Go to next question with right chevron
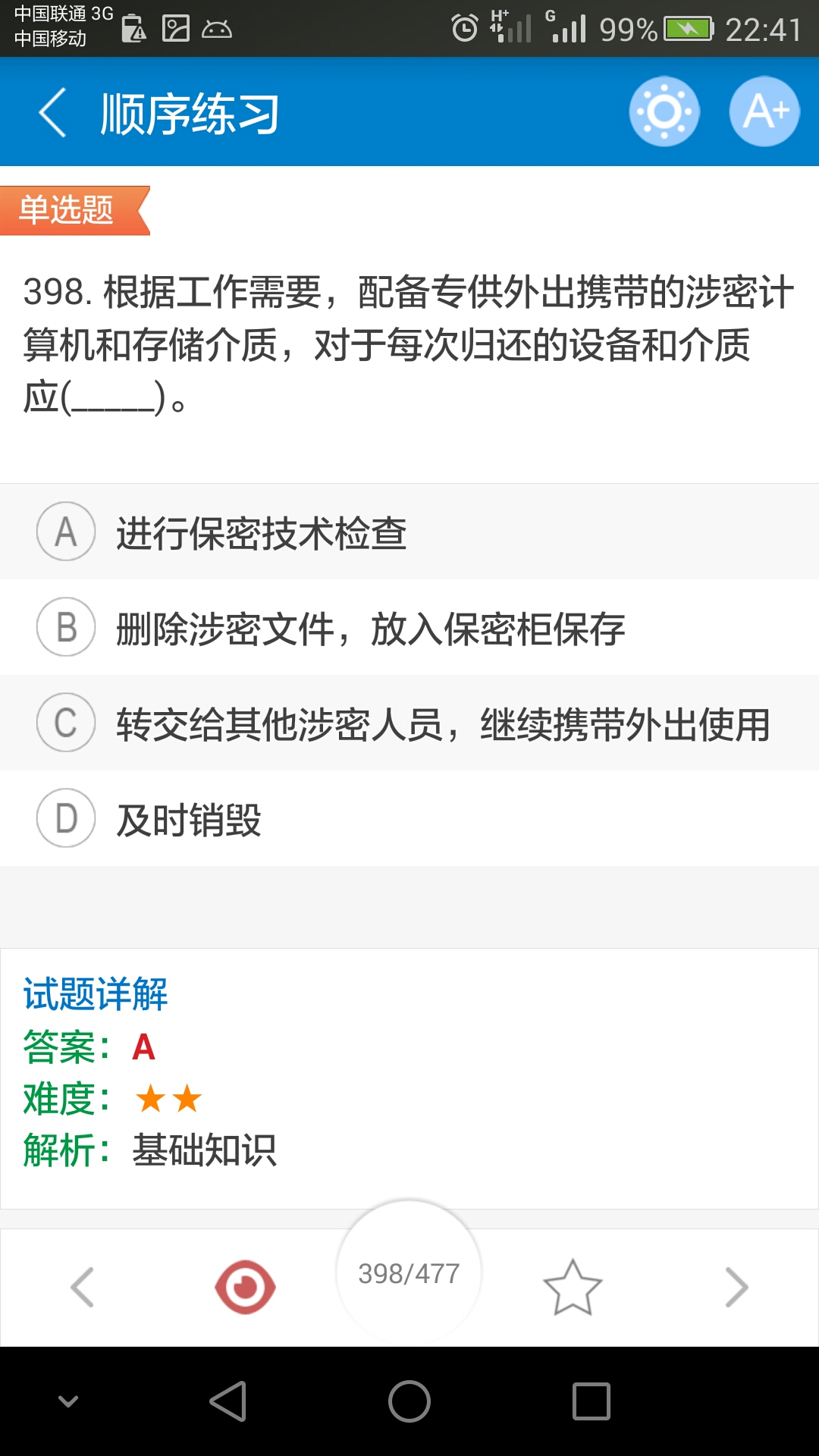Viewport: 819px width, 1456px height. click(736, 1285)
